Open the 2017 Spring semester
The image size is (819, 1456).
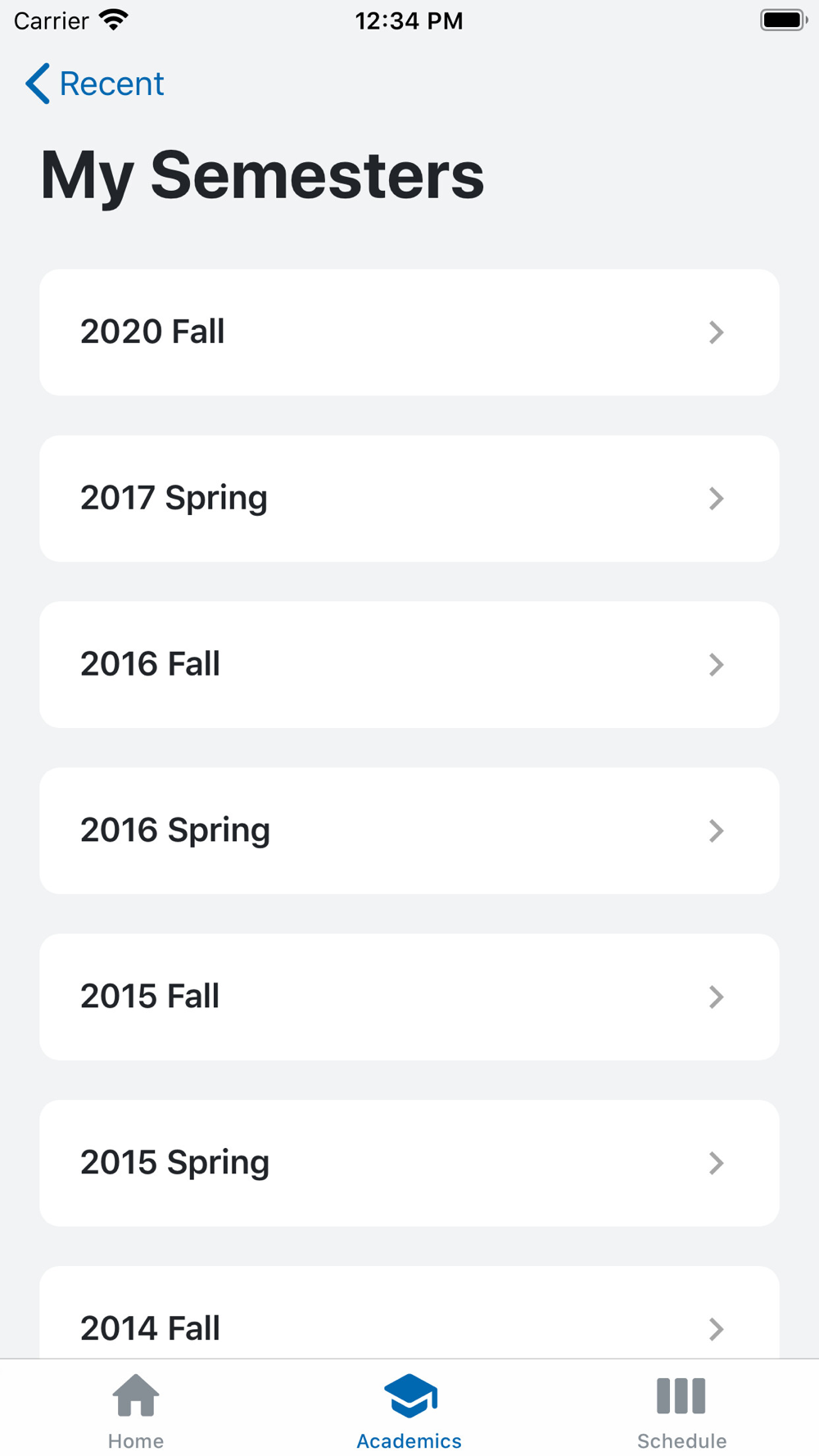tap(409, 499)
